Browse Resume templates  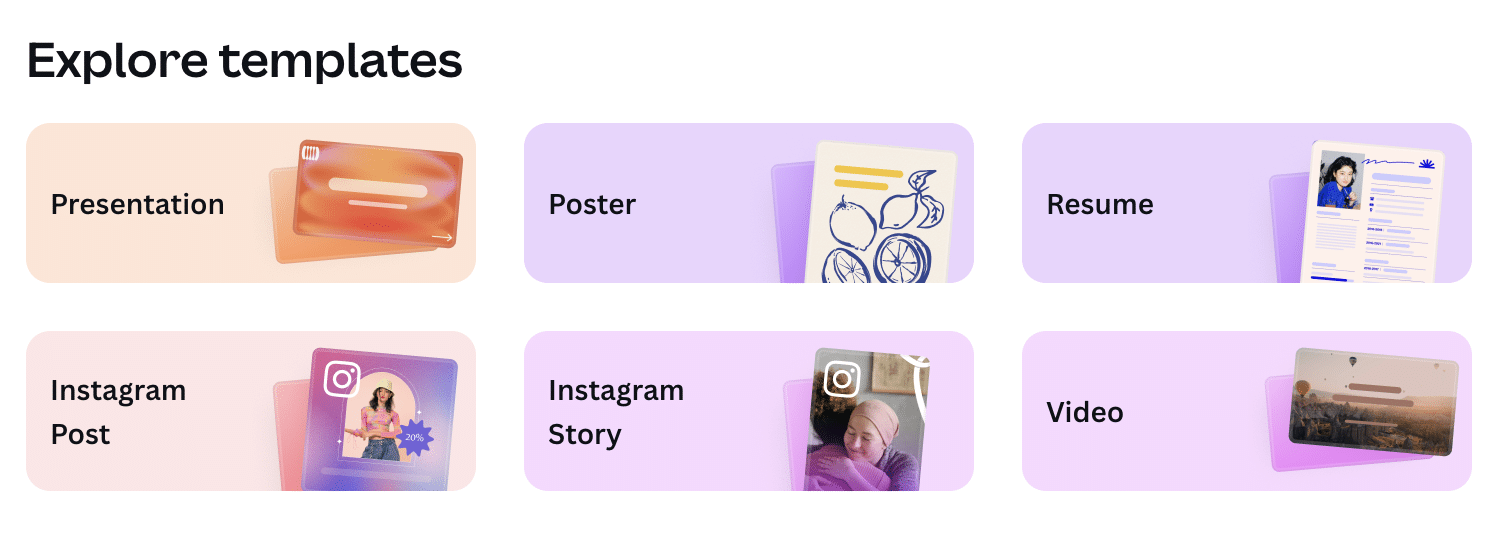(x=1246, y=203)
